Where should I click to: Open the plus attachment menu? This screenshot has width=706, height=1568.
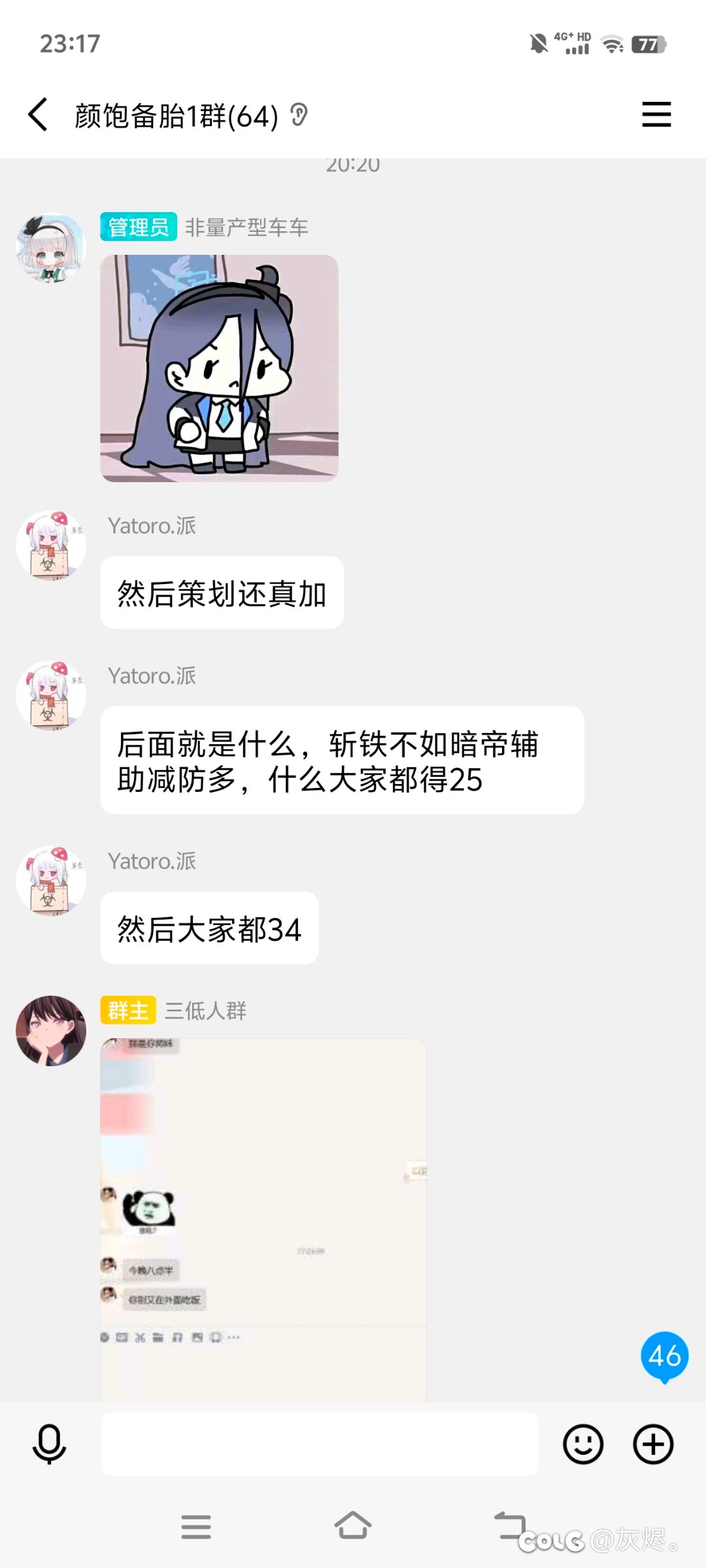tap(653, 1444)
